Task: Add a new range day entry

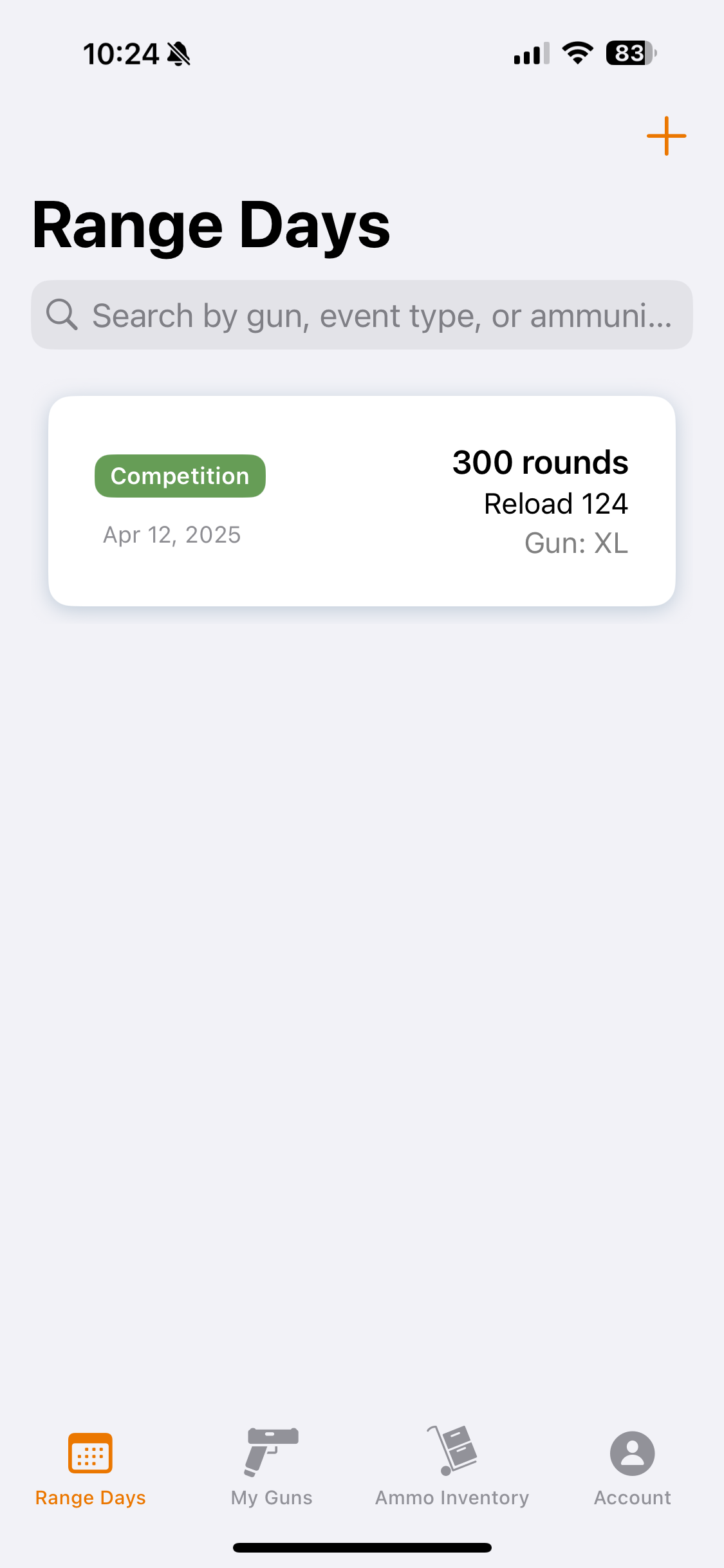Action: point(666,136)
